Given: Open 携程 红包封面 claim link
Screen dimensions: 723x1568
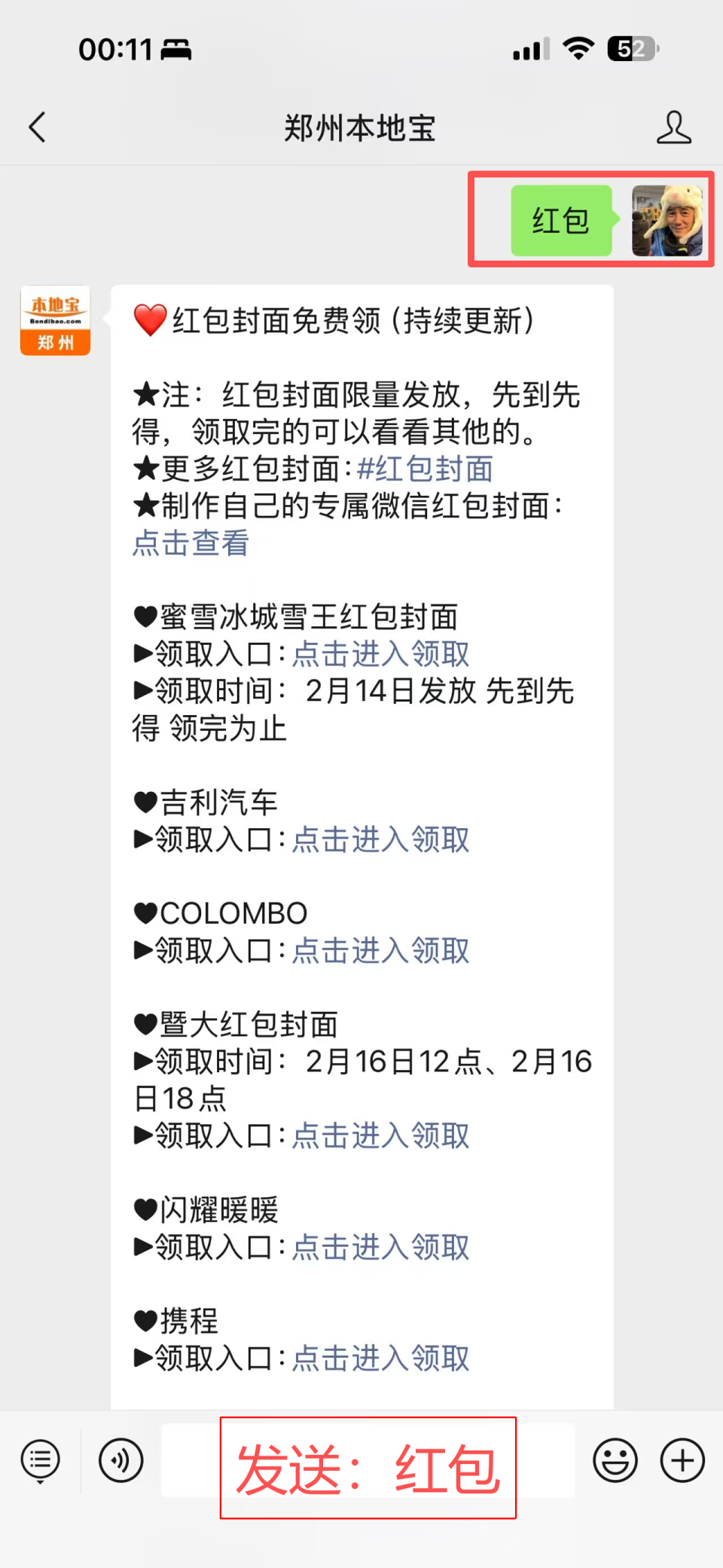Looking at the screenshot, I should tap(380, 1359).
